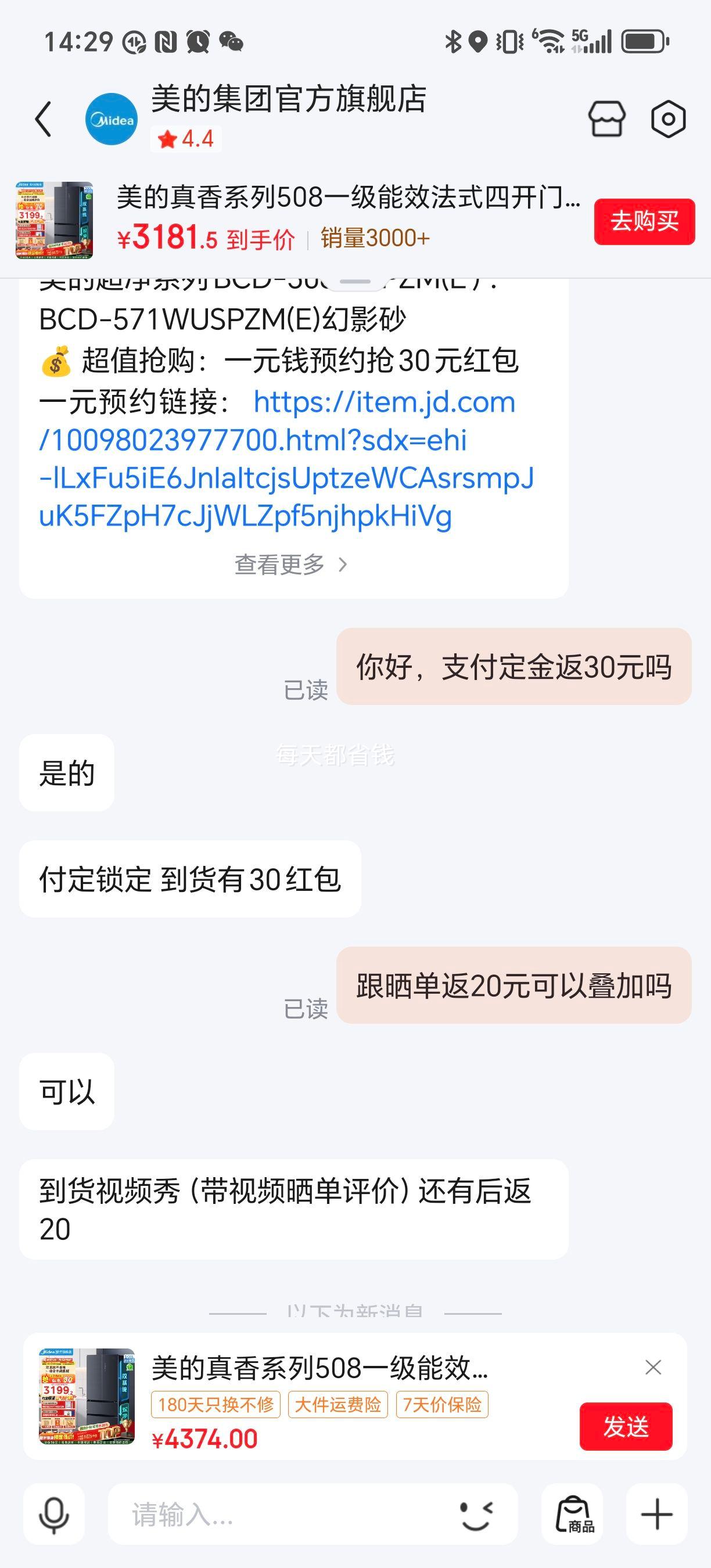Open the store icon in the top bar
This screenshot has height=1568, width=711.
[609, 119]
